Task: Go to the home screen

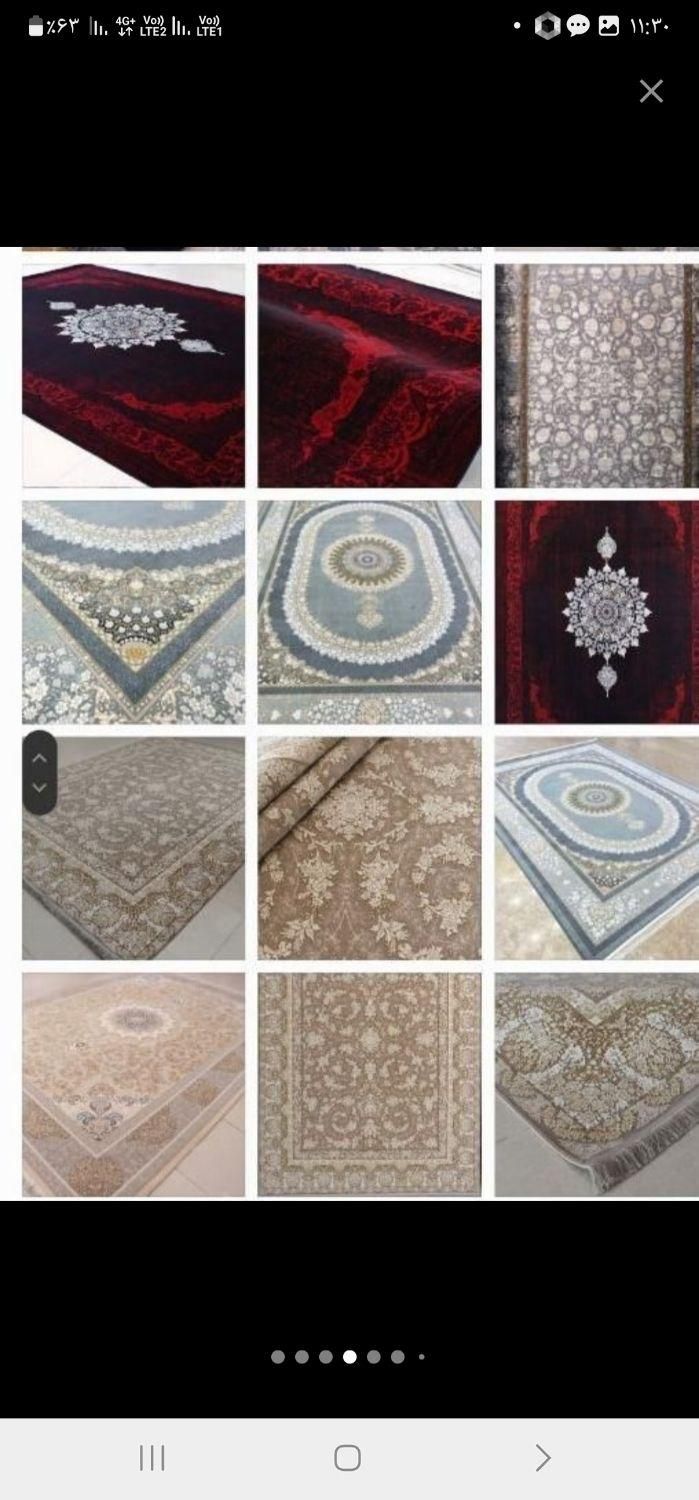Action: click(x=347, y=1458)
